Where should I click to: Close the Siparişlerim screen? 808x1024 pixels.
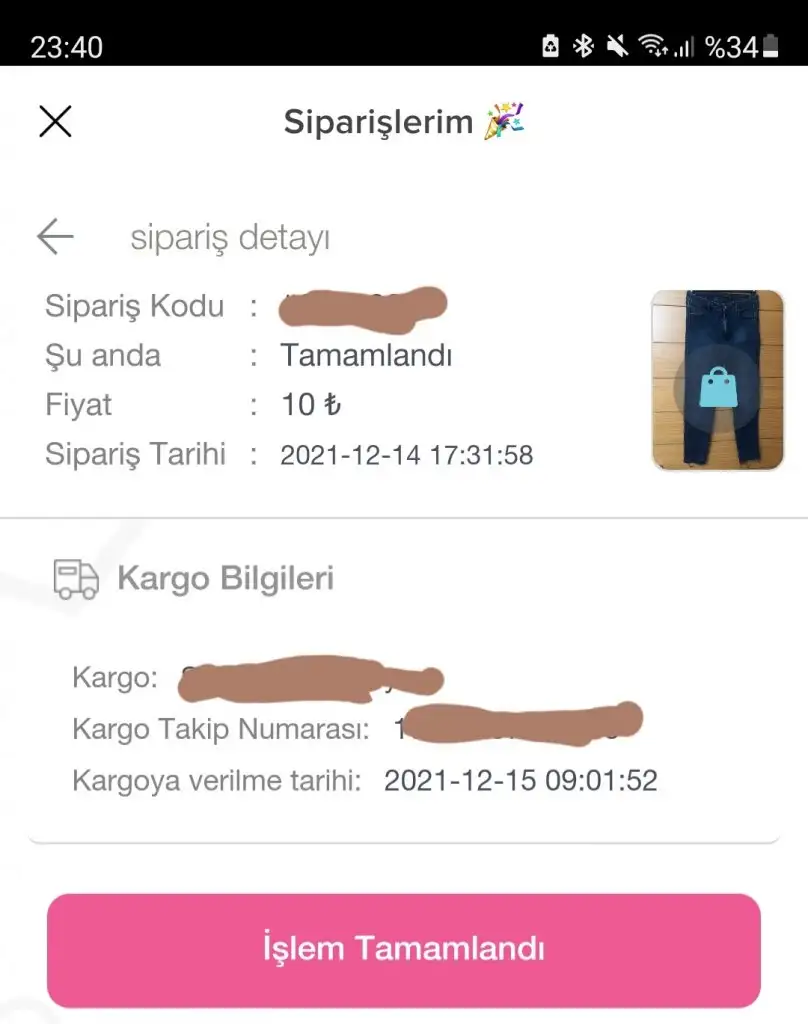[x=55, y=122]
